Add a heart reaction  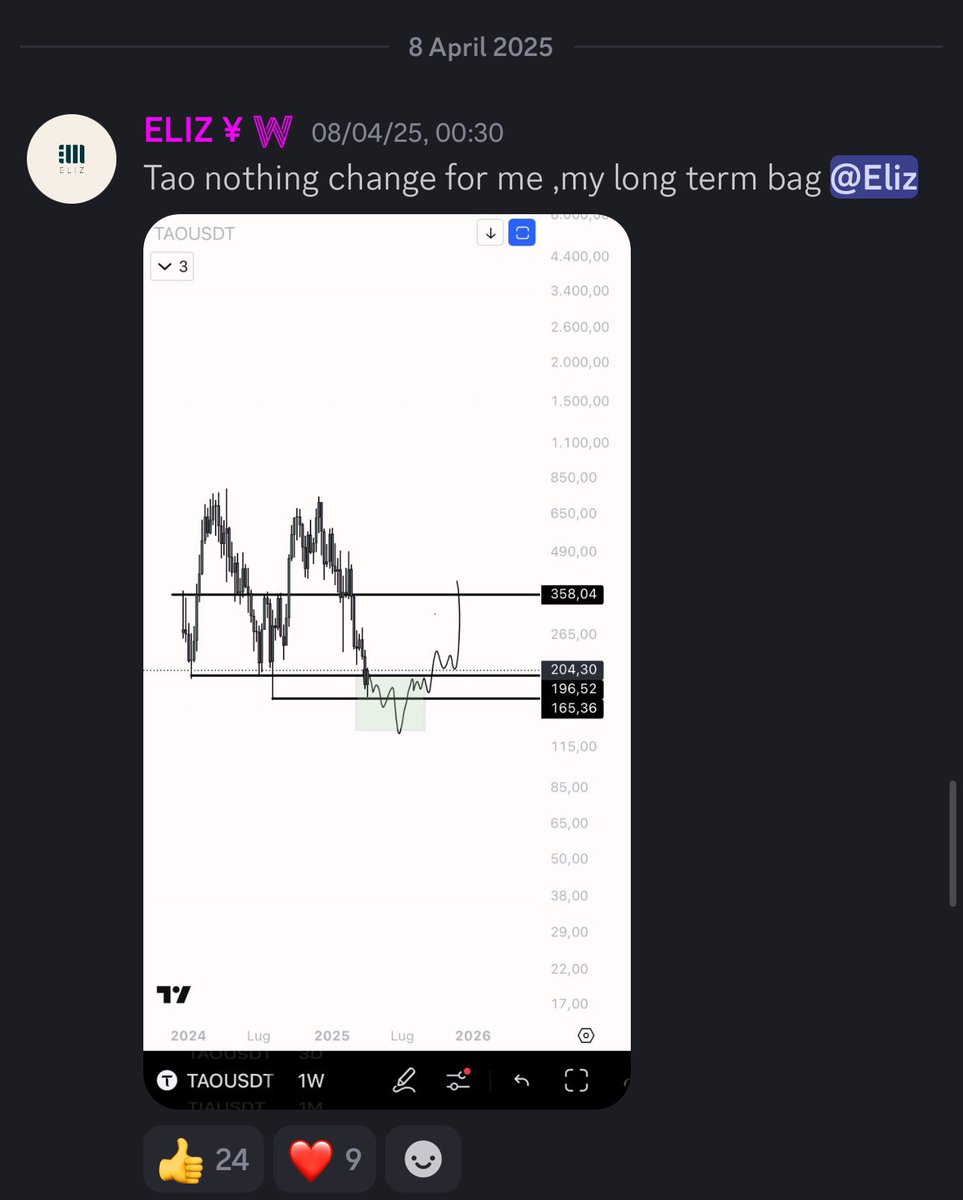click(x=324, y=1159)
